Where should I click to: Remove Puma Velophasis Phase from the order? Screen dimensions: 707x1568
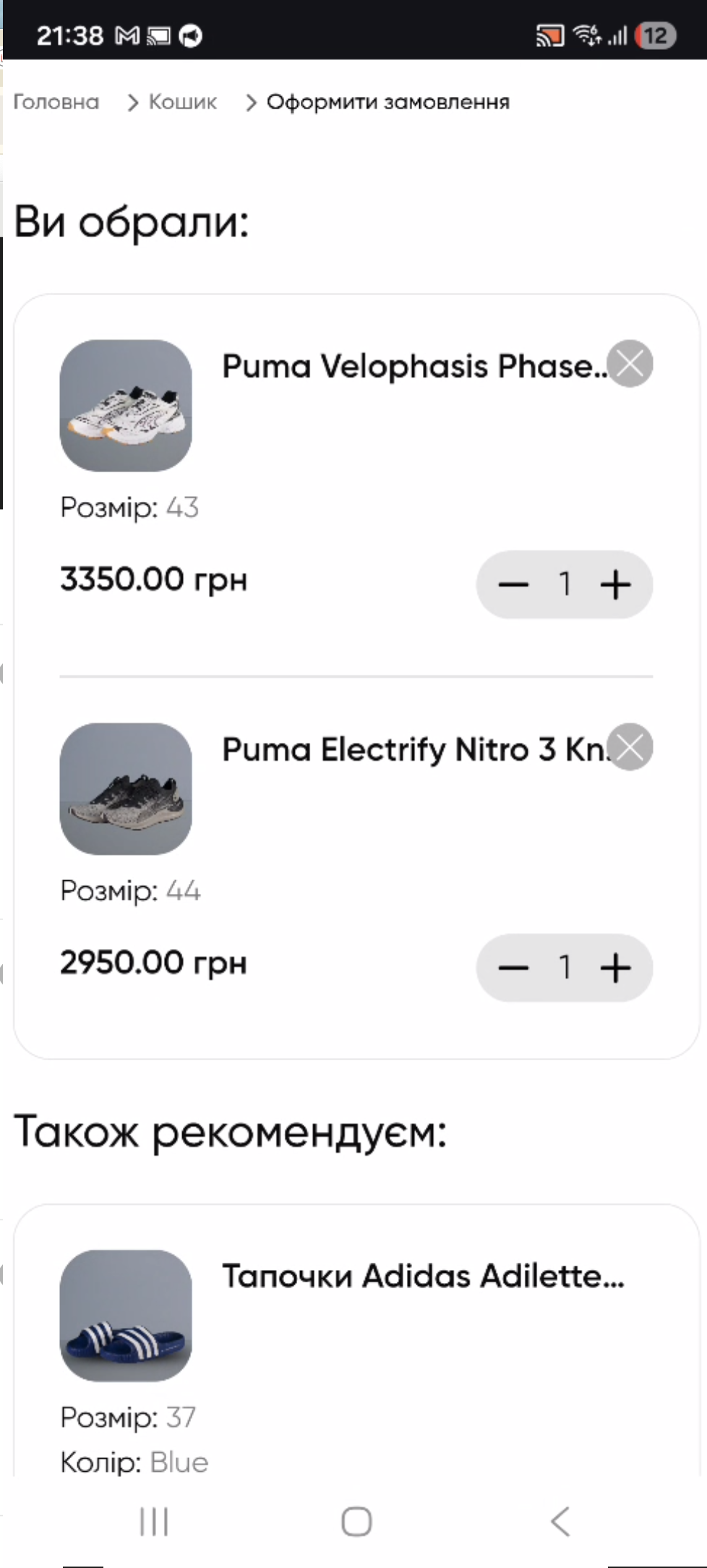click(x=630, y=364)
